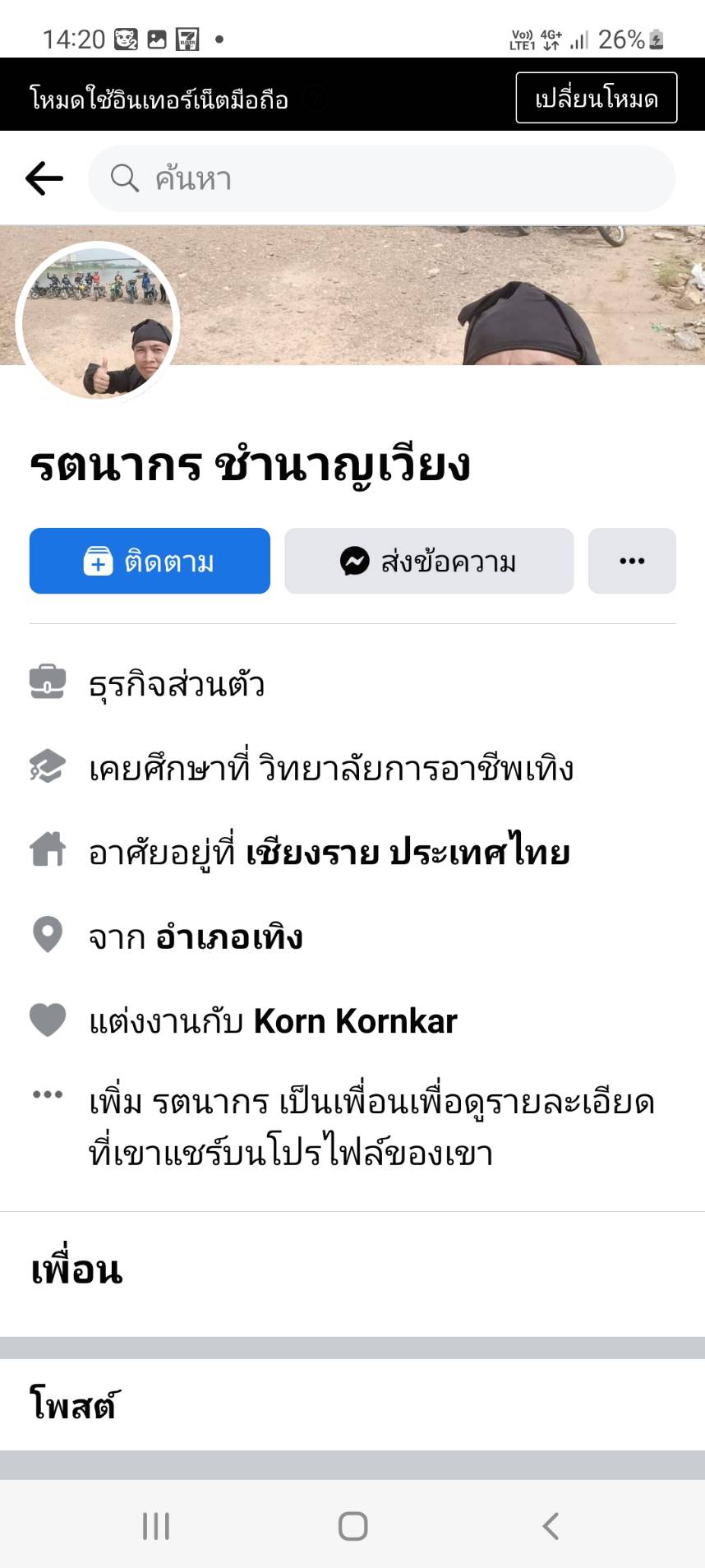
Task: Open the เชียงราย ประเทศไทย location link
Action: point(408,853)
